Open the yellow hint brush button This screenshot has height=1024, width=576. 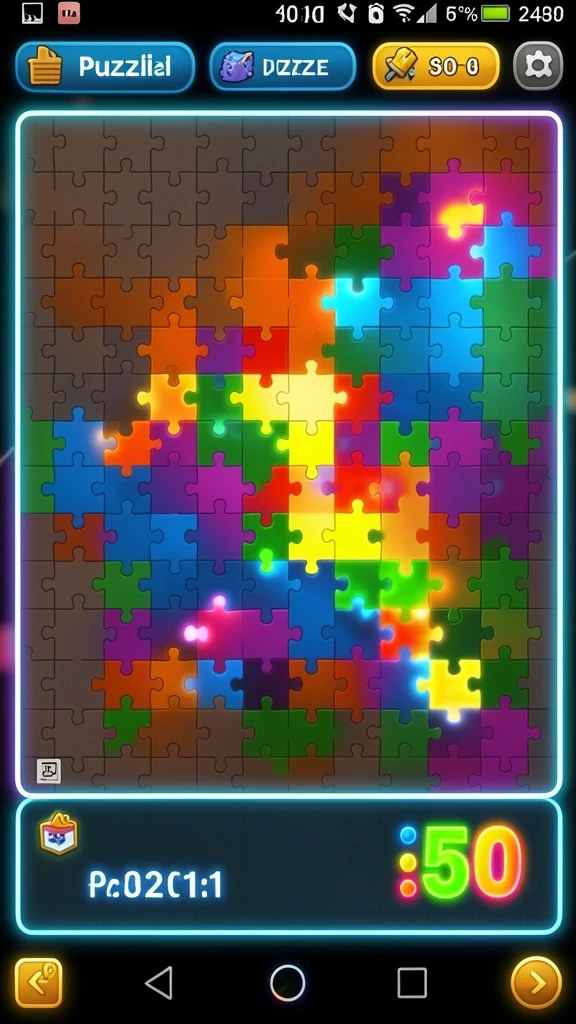[x=436, y=66]
